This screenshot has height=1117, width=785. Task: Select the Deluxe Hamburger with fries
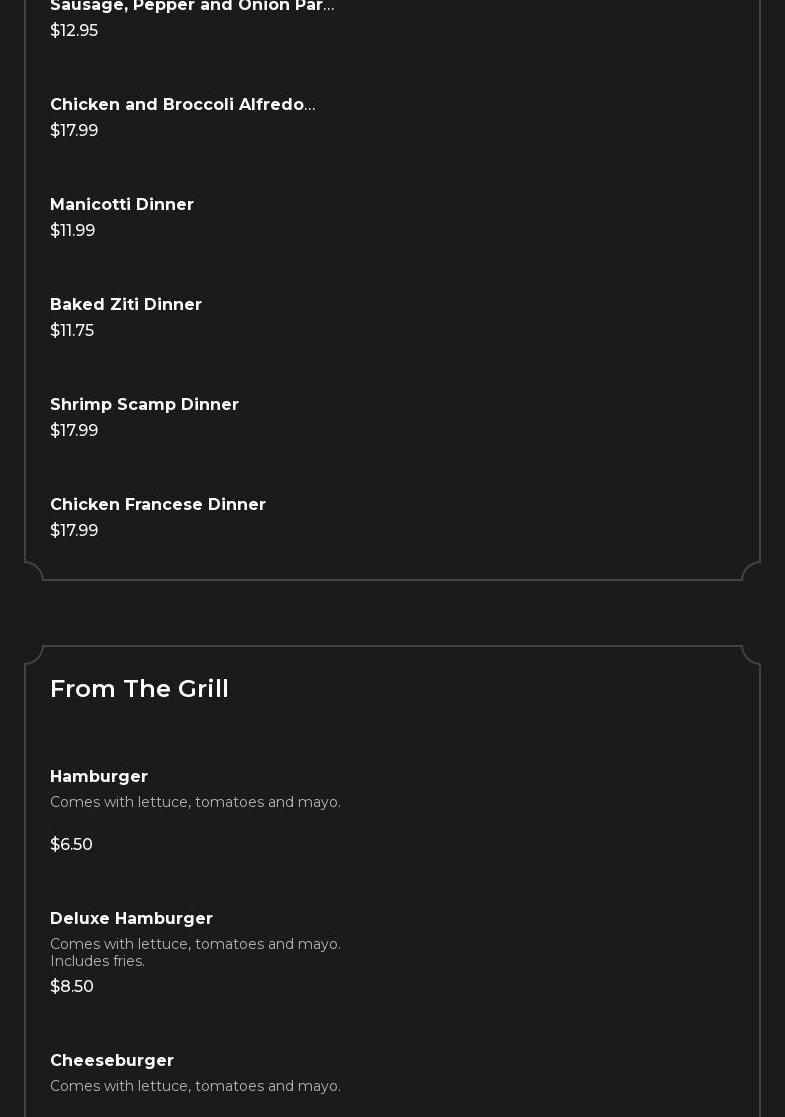pos(131,918)
